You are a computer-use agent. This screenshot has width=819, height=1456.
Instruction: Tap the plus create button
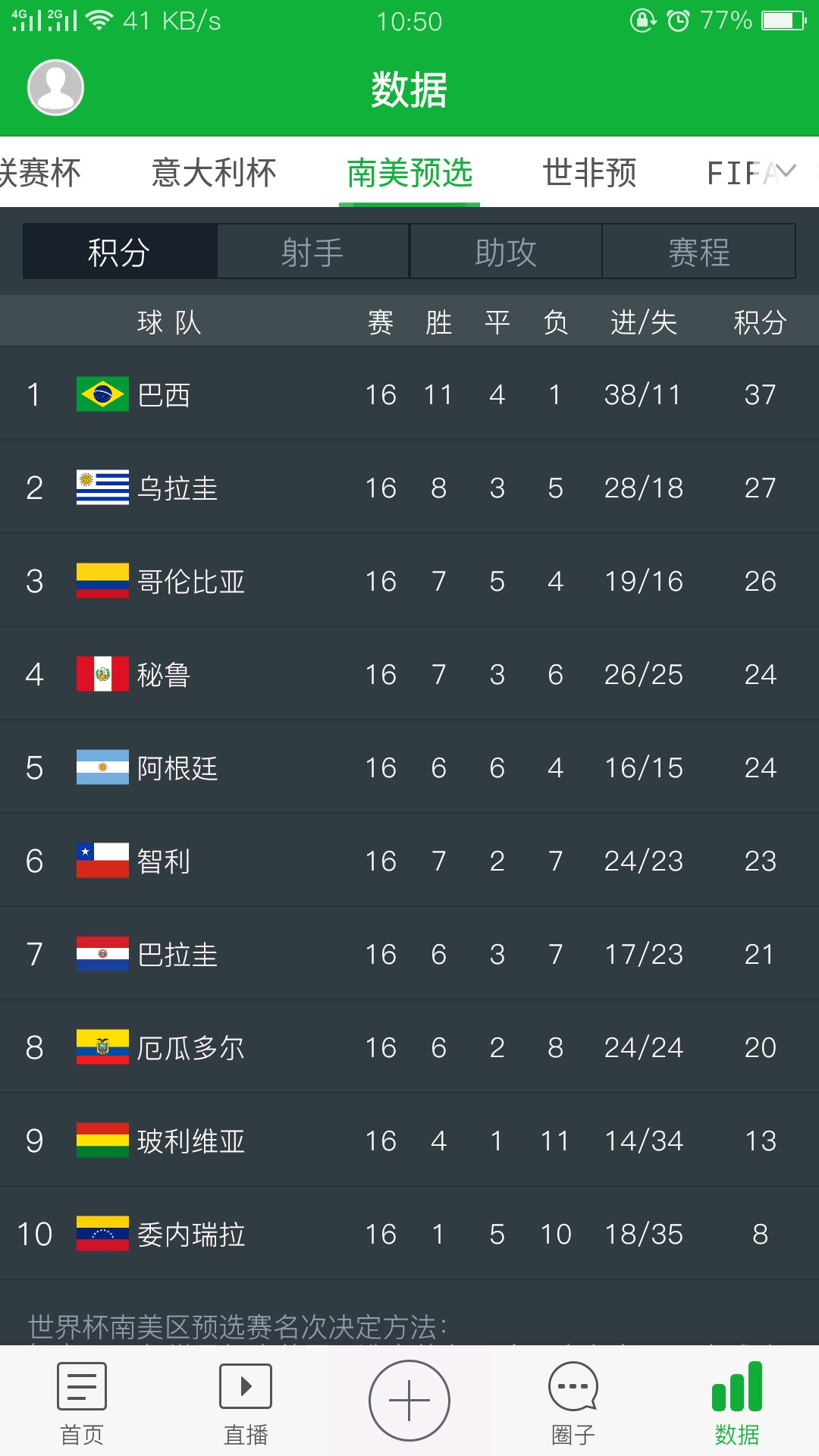pyautogui.click(x=409, y=1401)
